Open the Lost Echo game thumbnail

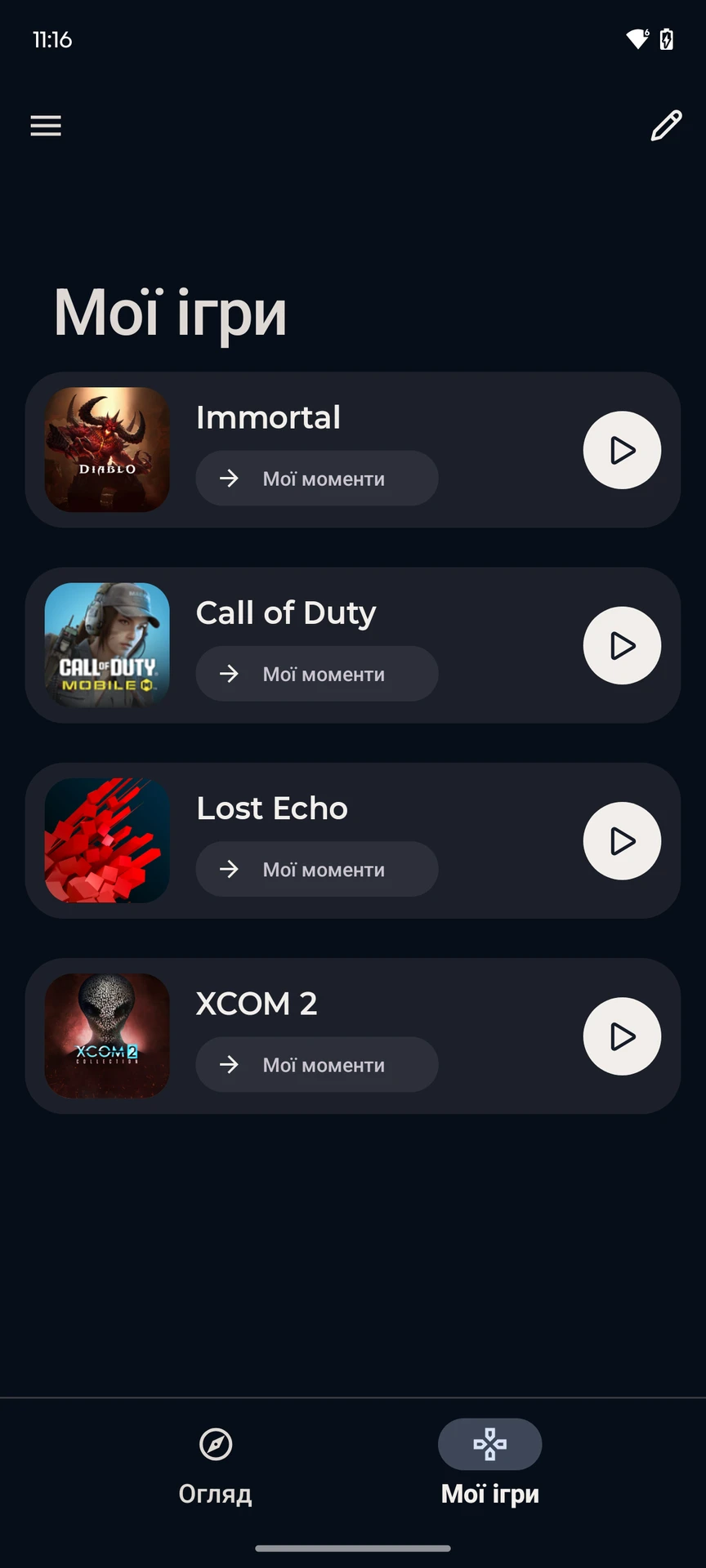point(107,841)
